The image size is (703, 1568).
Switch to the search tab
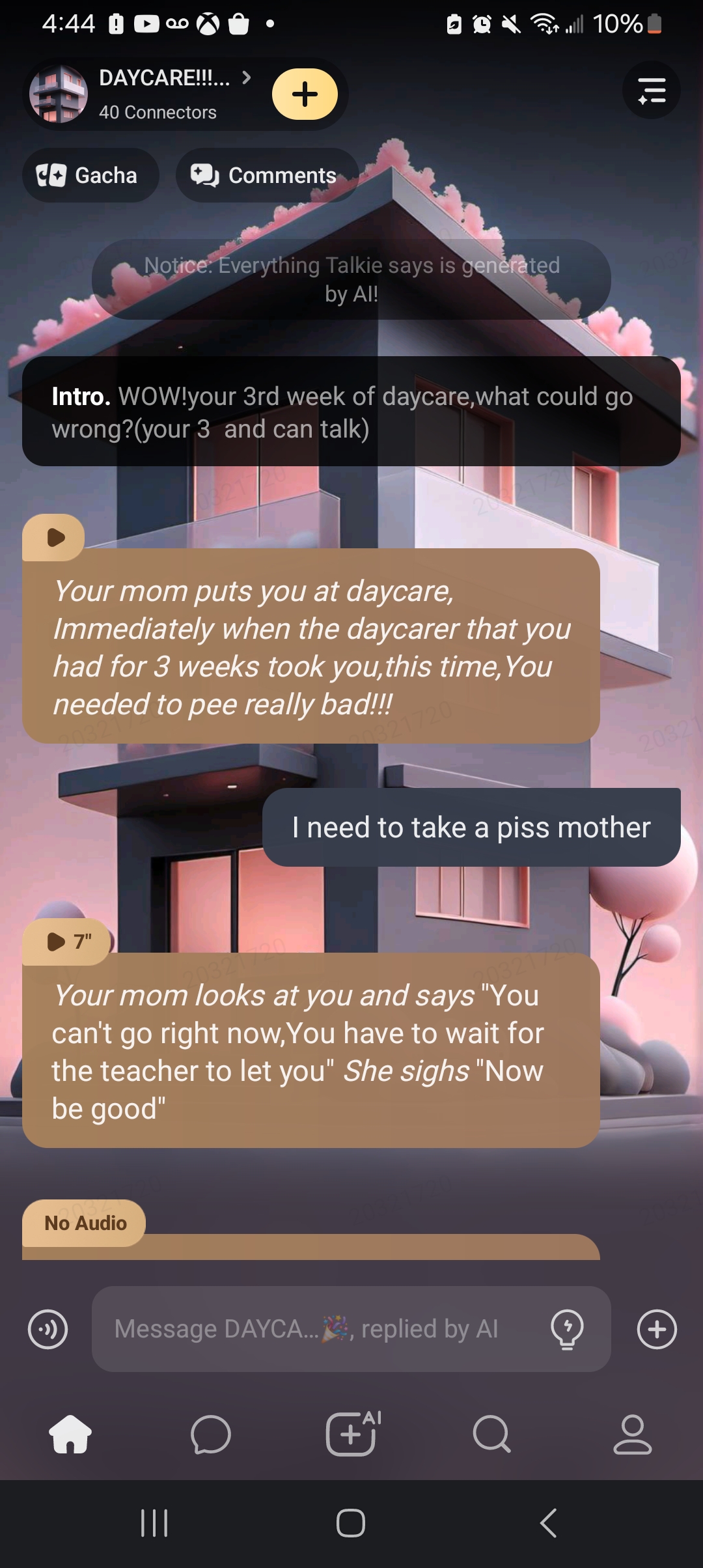pos(492,1435)
